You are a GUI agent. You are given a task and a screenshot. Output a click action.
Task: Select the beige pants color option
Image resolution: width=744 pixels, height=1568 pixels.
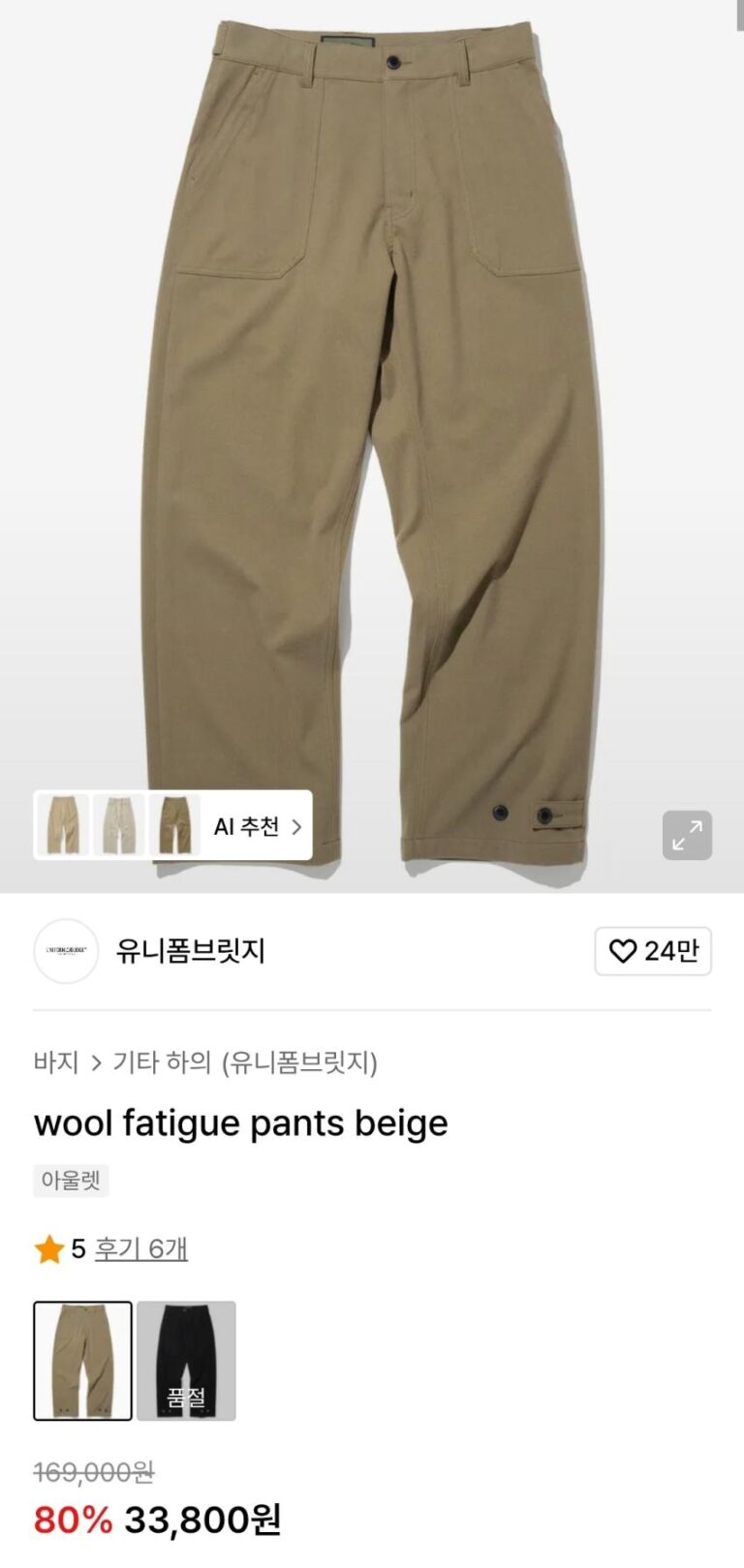tap(83, 1361)
